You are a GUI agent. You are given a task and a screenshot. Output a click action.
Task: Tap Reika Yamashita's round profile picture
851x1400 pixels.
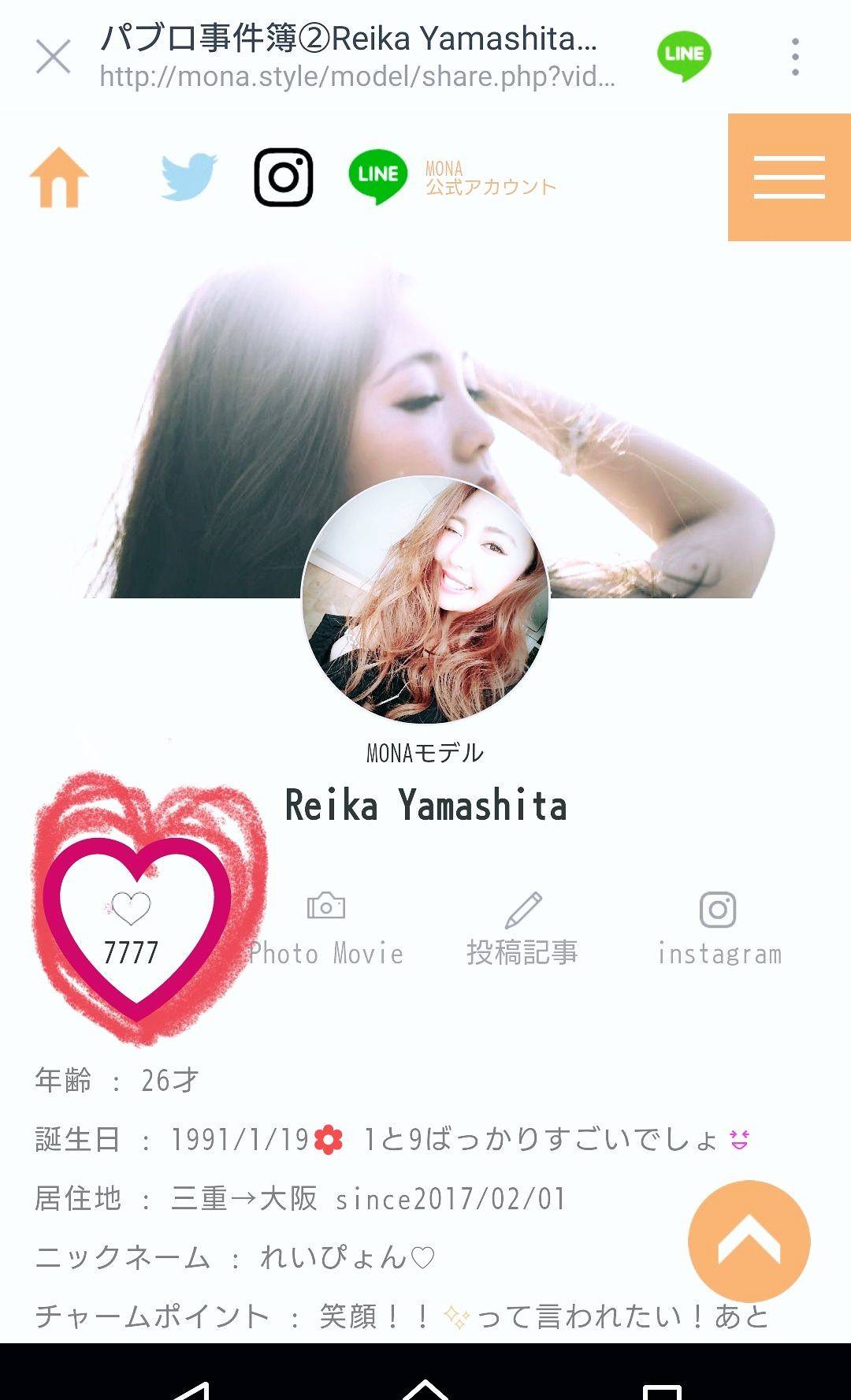pyautogui.click(x=425, y=599)
